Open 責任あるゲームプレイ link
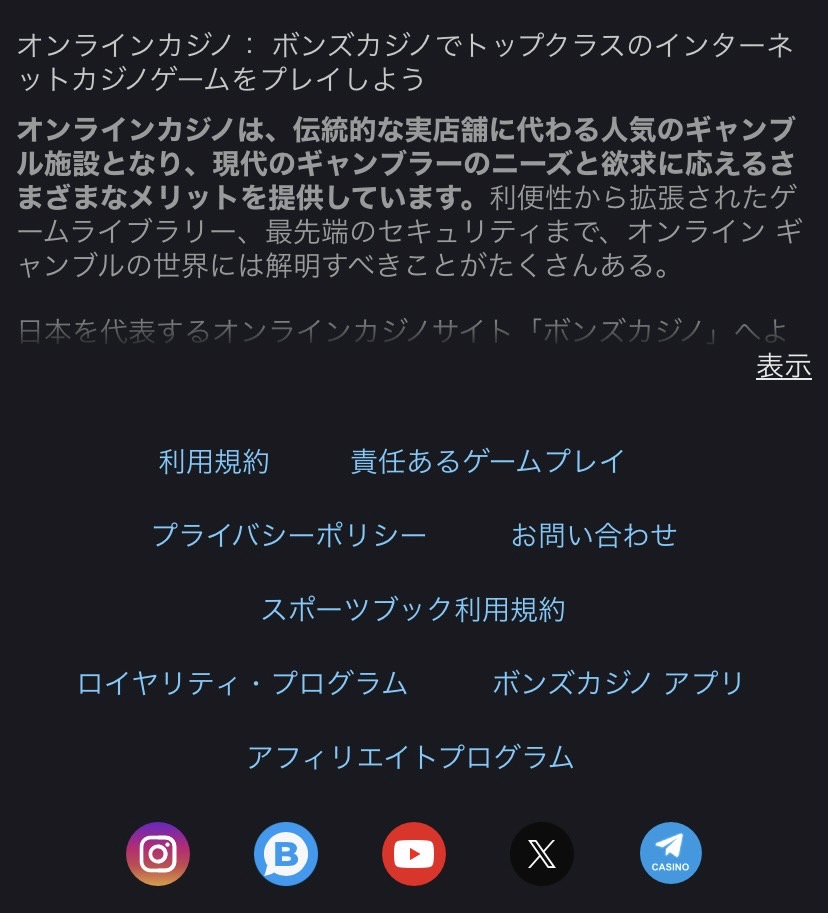Image resolution: width=828 pixels, height=913 pixels. [487, 461]
